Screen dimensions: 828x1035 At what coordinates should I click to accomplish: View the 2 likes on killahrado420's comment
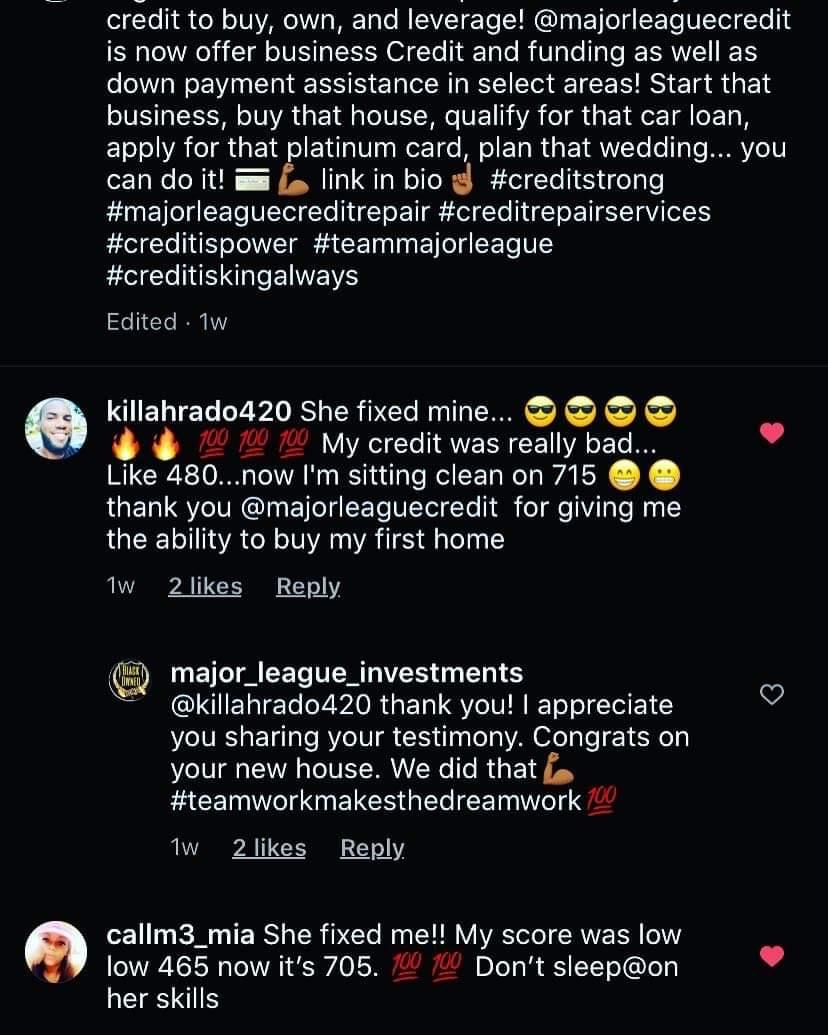(x=205, y=587)
